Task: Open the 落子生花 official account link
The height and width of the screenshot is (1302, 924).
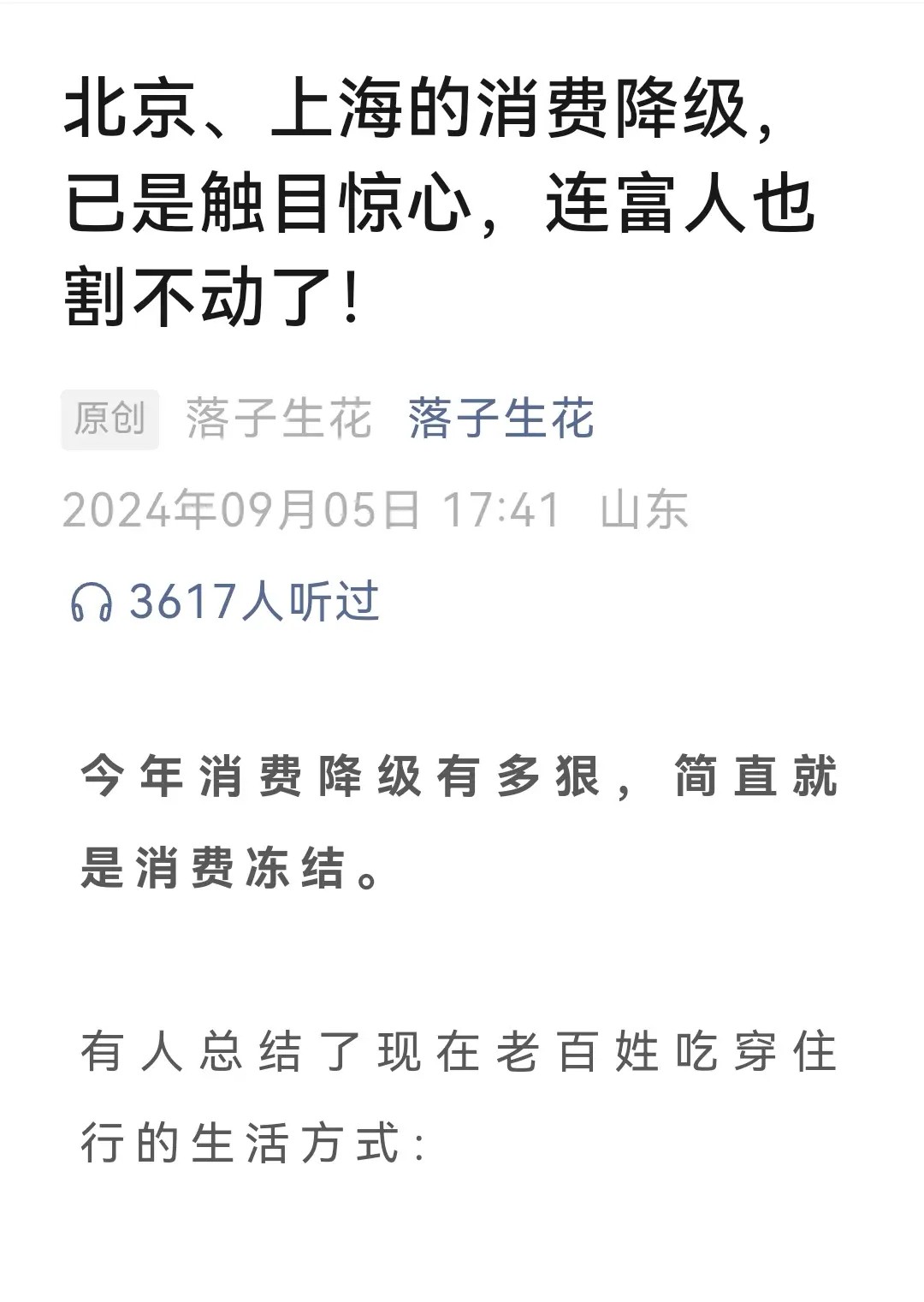Action: point(500,419)
